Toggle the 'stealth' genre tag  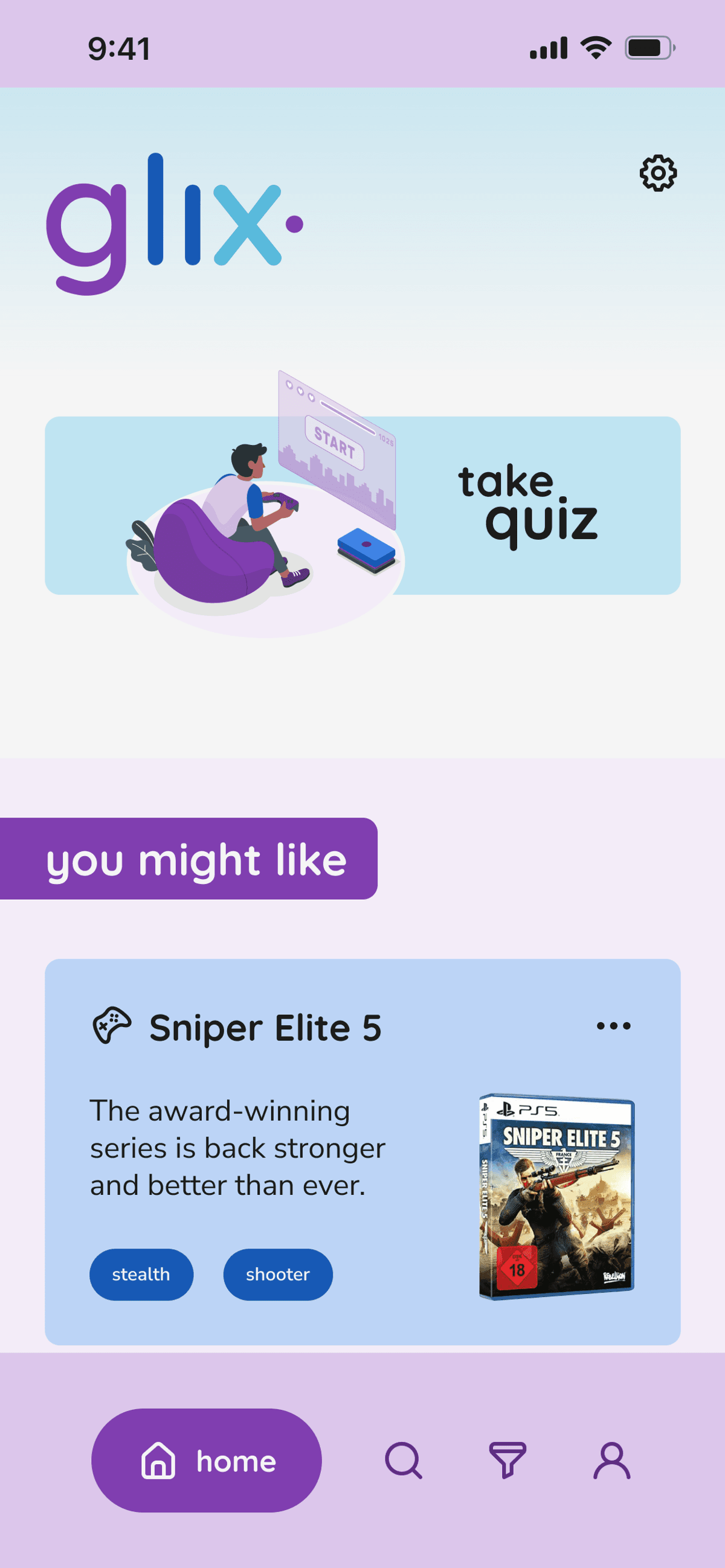[141, 1275]
